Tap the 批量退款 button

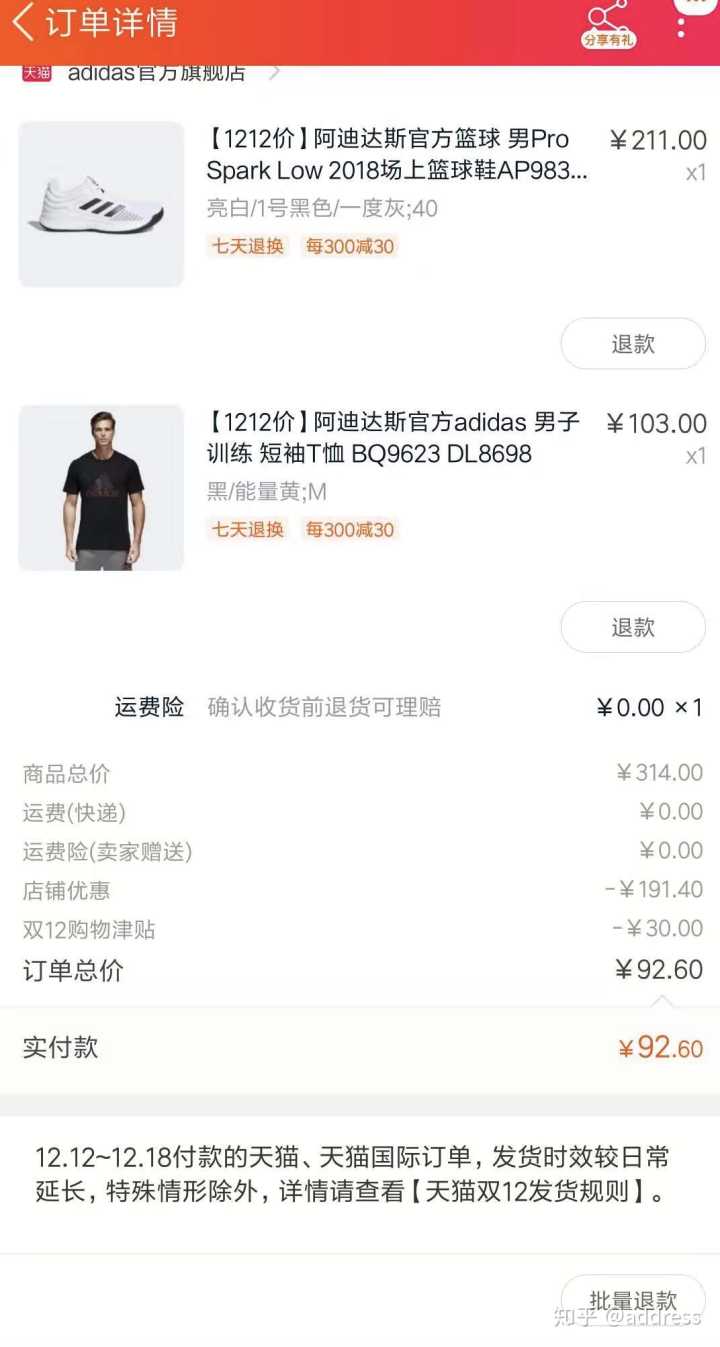633,1299
